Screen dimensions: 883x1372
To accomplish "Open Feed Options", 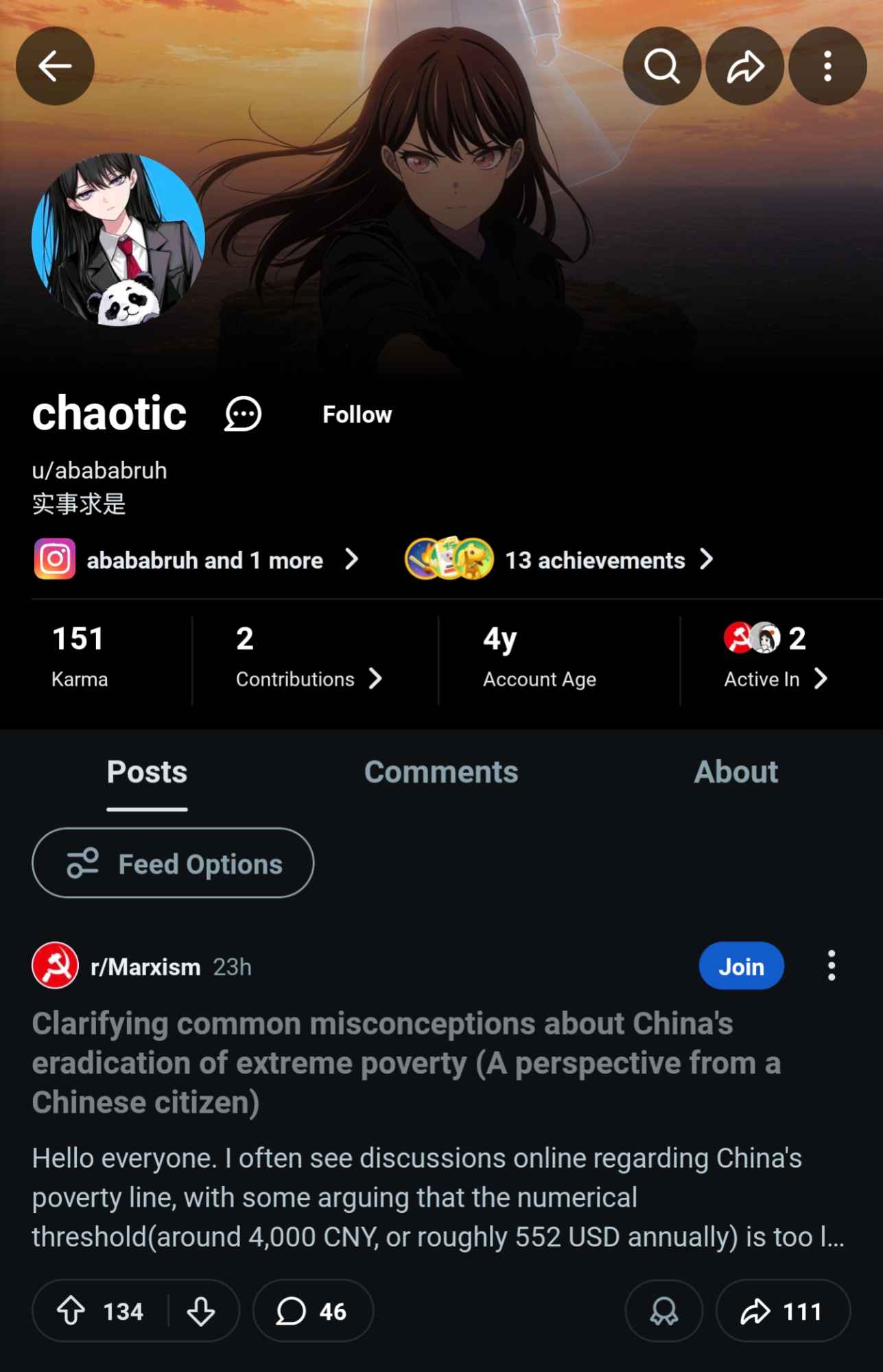I will (173, 863).
